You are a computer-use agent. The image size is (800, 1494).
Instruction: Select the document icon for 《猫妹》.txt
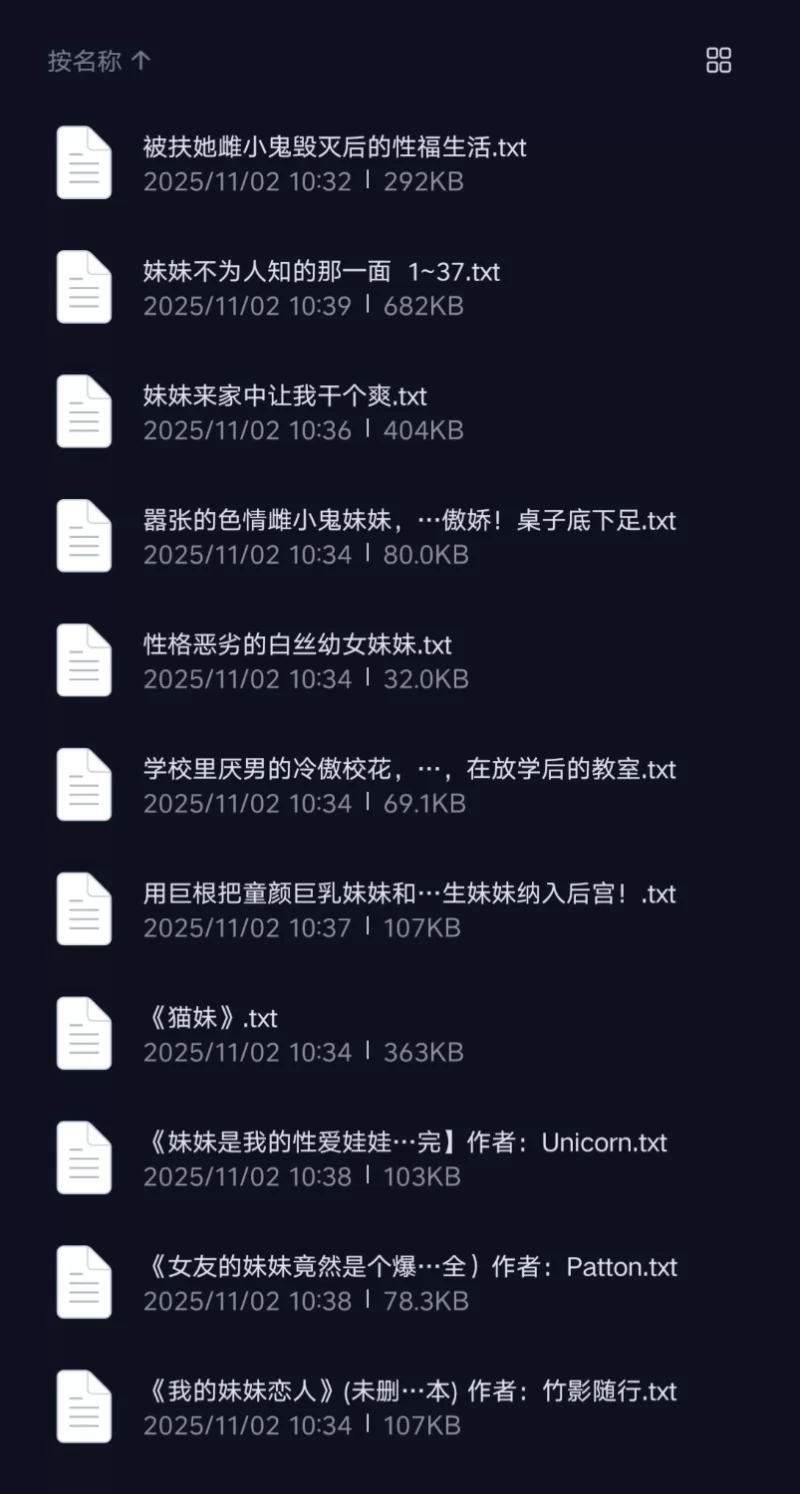[84, 1033]
